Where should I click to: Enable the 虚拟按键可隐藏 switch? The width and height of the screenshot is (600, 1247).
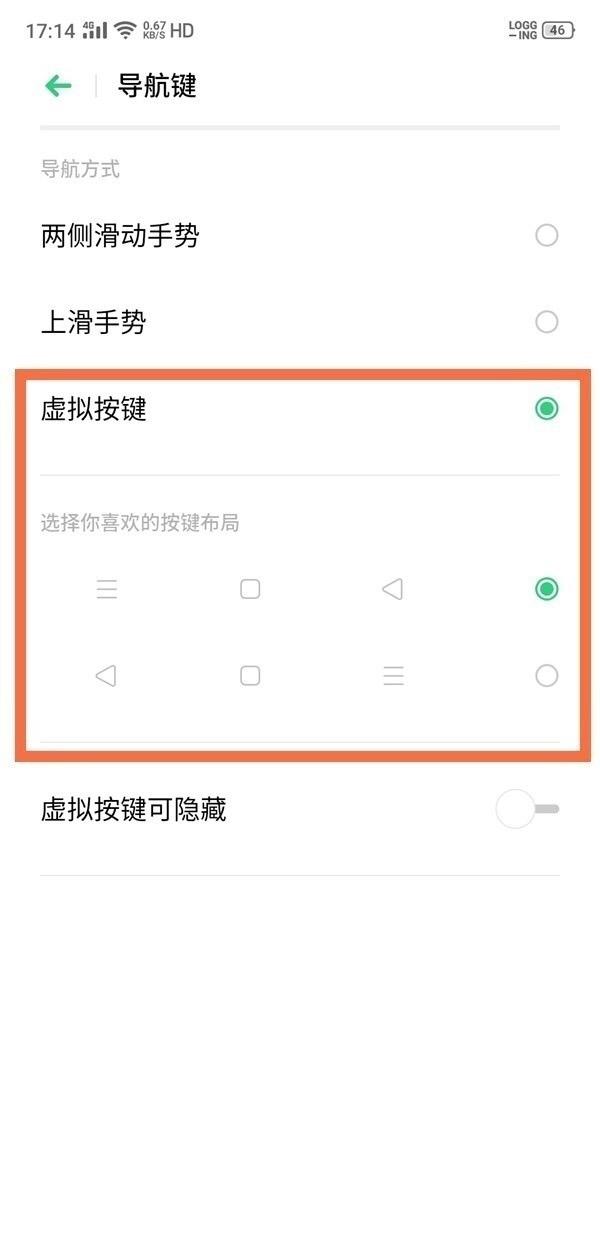pyautogui.click(x=527, y=809)
